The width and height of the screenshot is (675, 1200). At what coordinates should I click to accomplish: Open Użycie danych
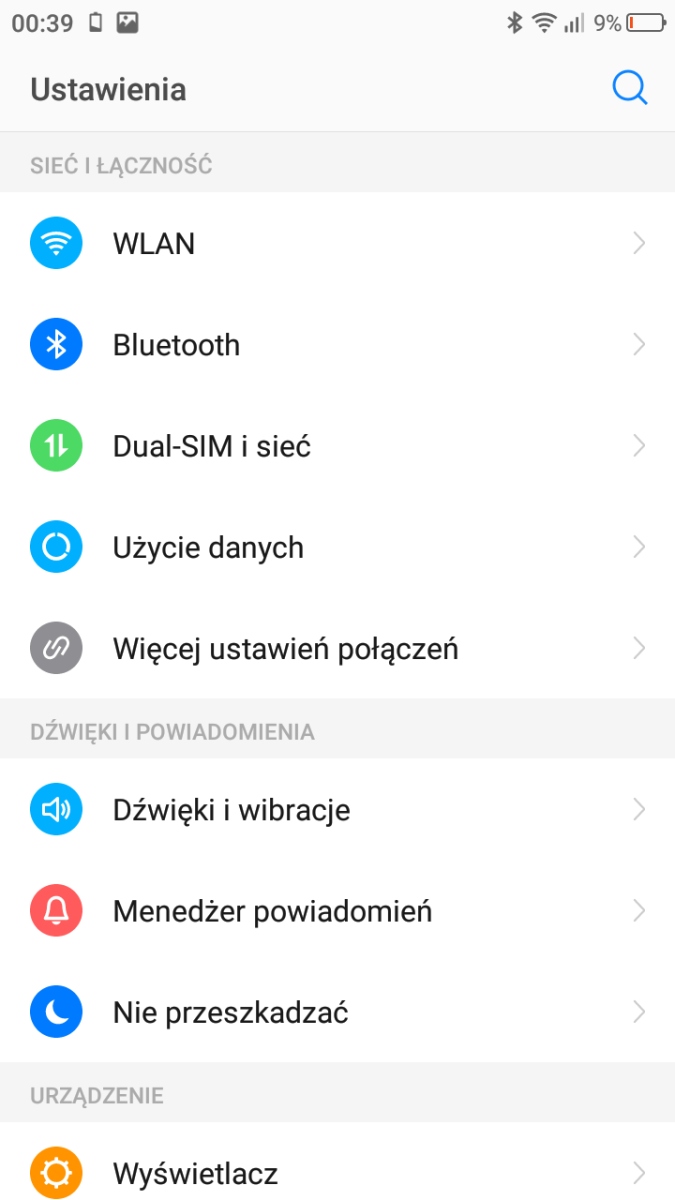click(x=337, y=548)
